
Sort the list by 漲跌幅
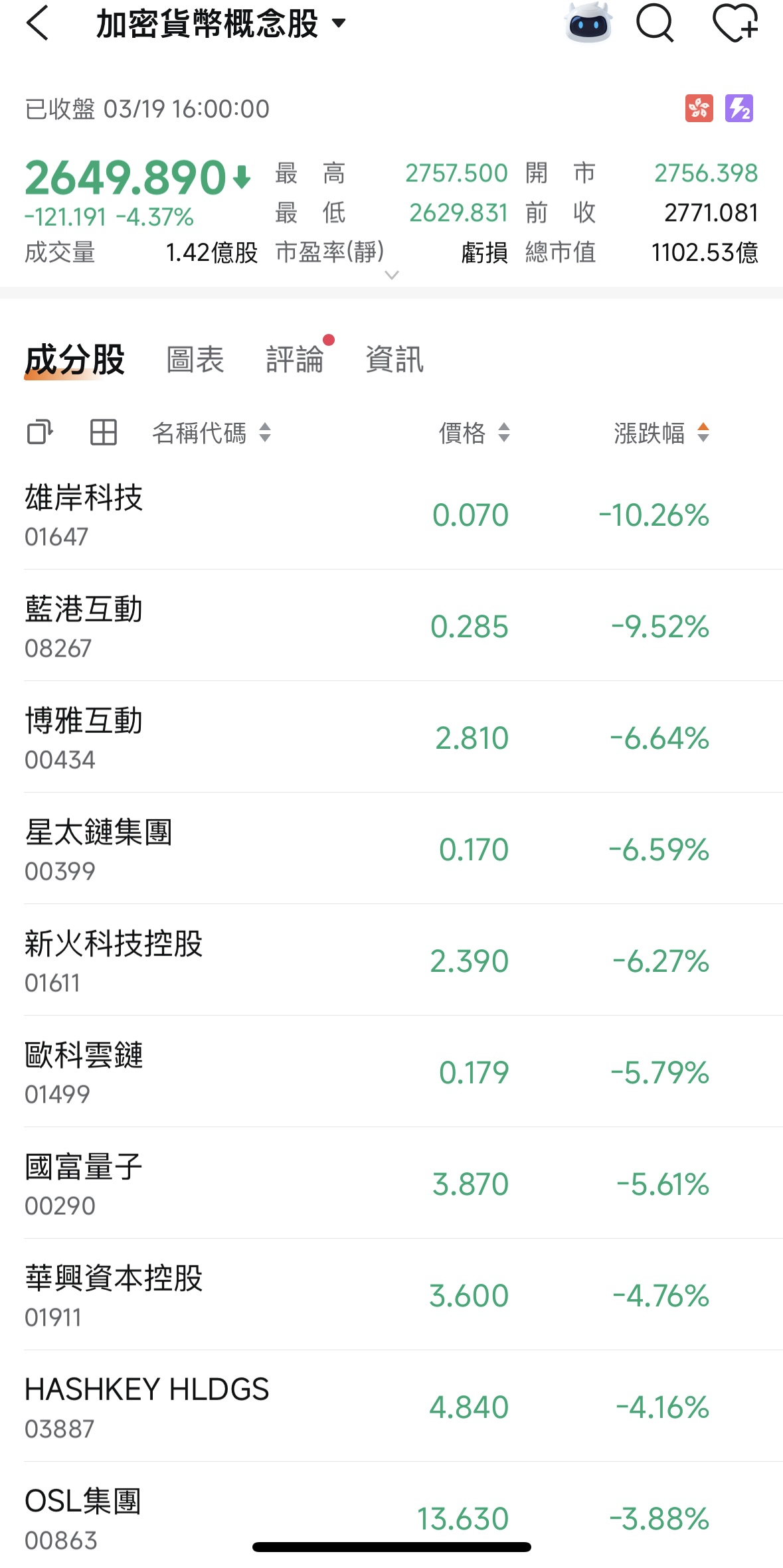click(661, 433)
